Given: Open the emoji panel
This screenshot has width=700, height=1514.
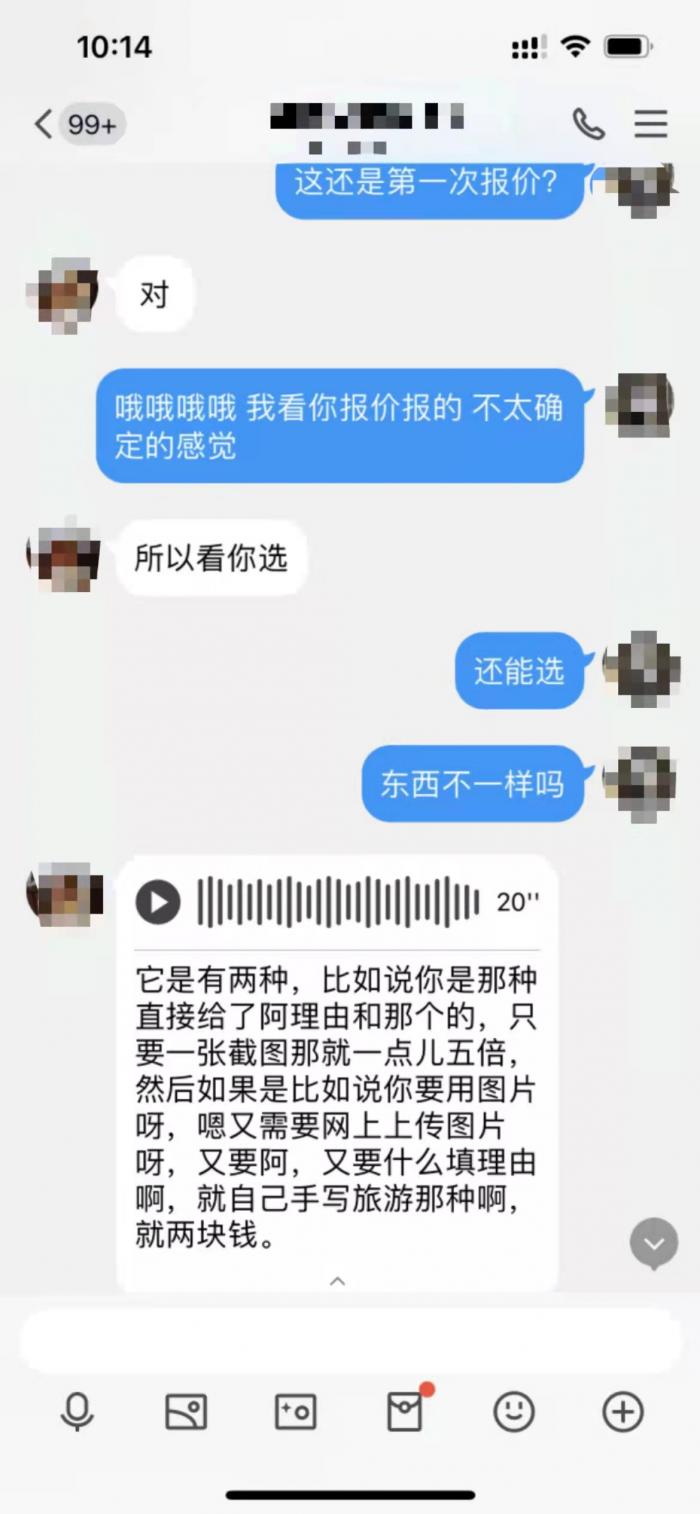Looking at the screenshot, I should point(514,1412).
